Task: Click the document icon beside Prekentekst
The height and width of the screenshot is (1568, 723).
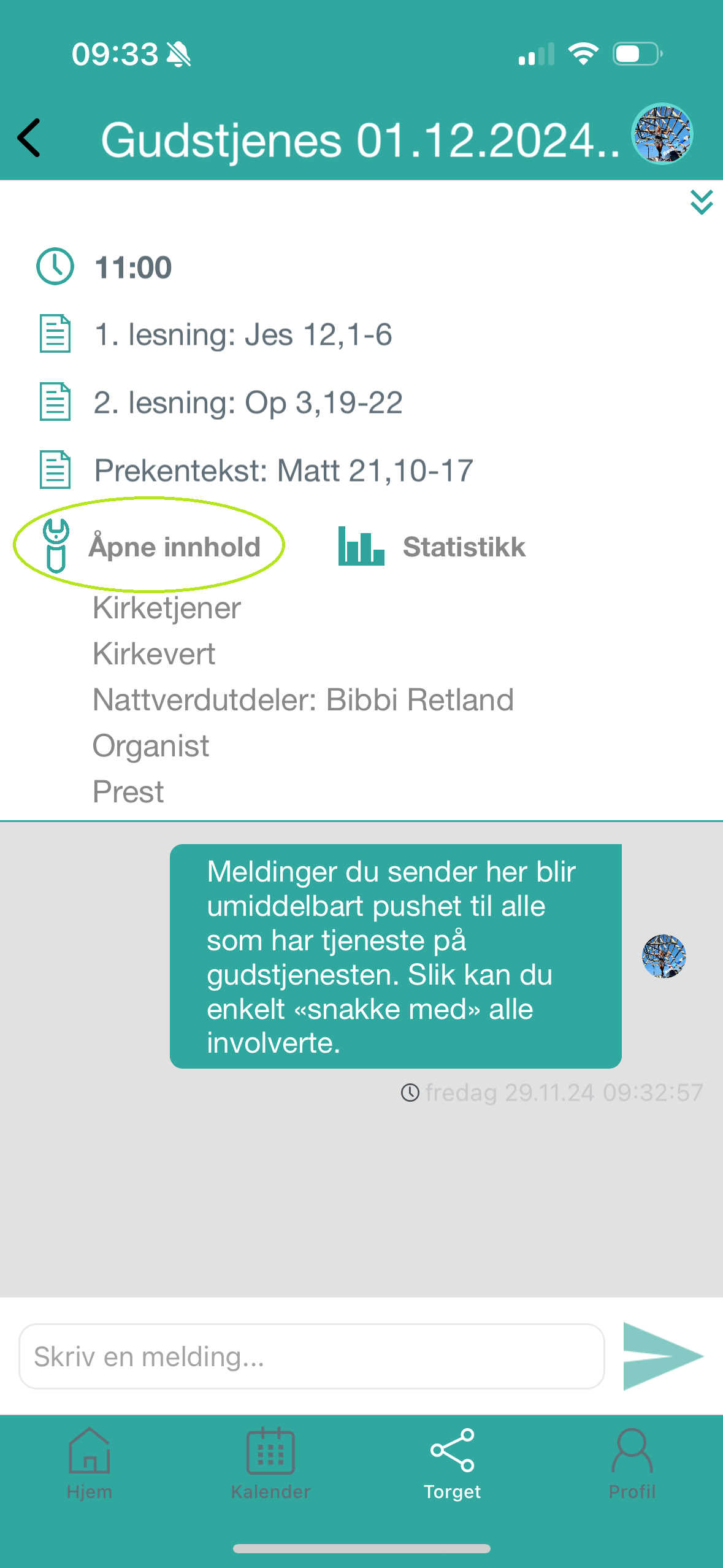Action: pos(56,469)
